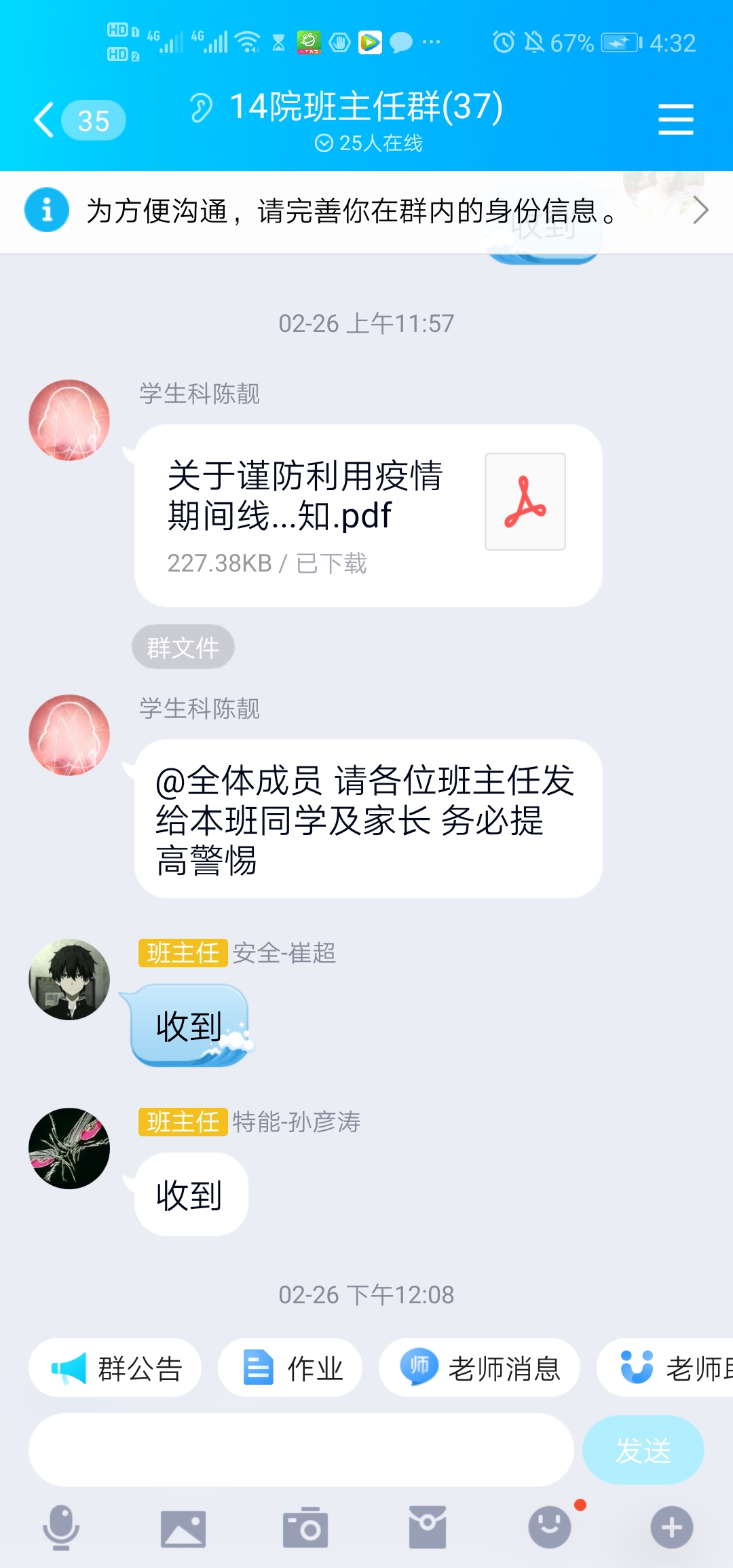The height and width of the screenshot is (1568, 733).
Task: Open the 作业 homework chip
Action: pyautogui.click(x=290, y=1368)
